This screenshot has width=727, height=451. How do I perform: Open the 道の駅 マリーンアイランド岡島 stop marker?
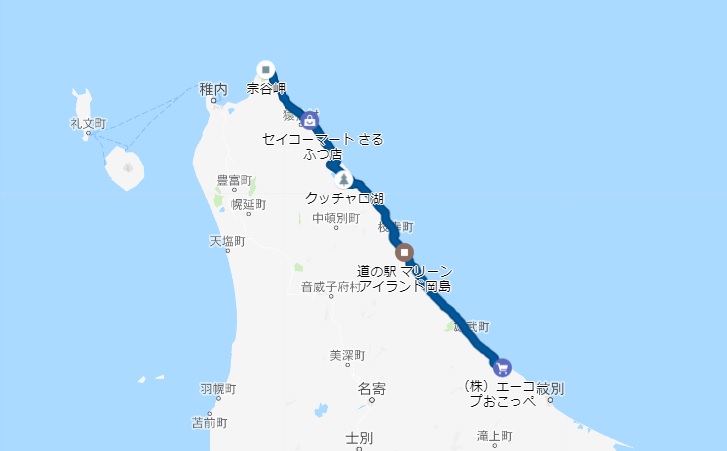coord(405,253)
